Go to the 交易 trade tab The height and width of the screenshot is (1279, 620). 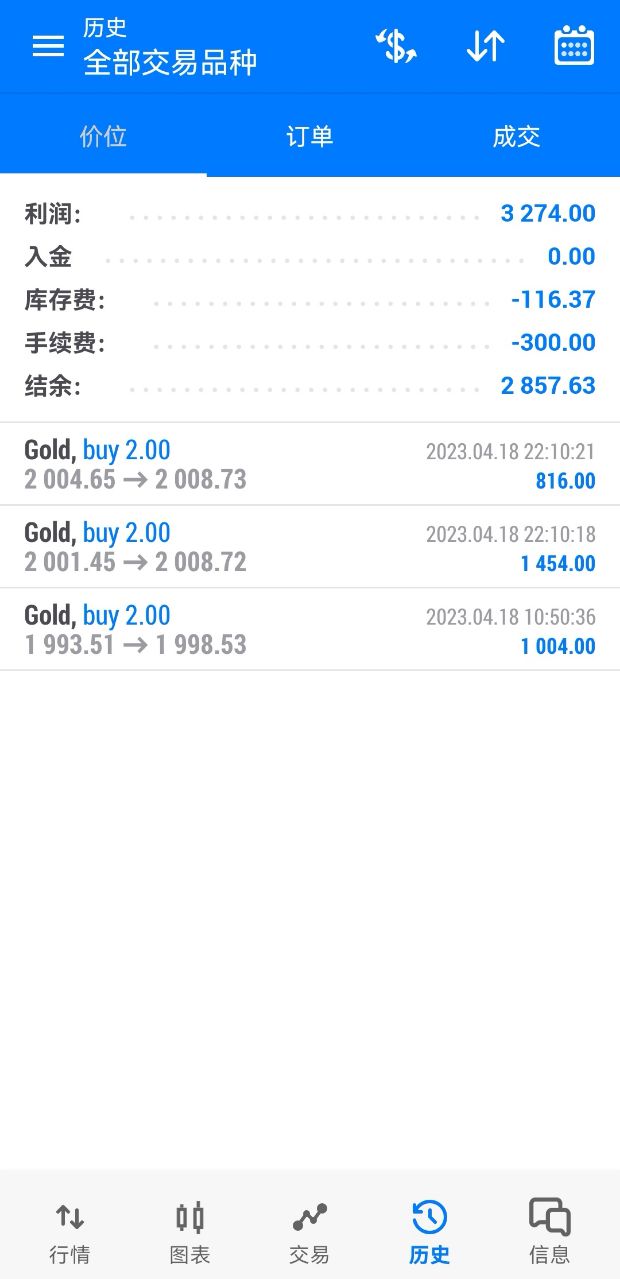(x=309, y=1233)
